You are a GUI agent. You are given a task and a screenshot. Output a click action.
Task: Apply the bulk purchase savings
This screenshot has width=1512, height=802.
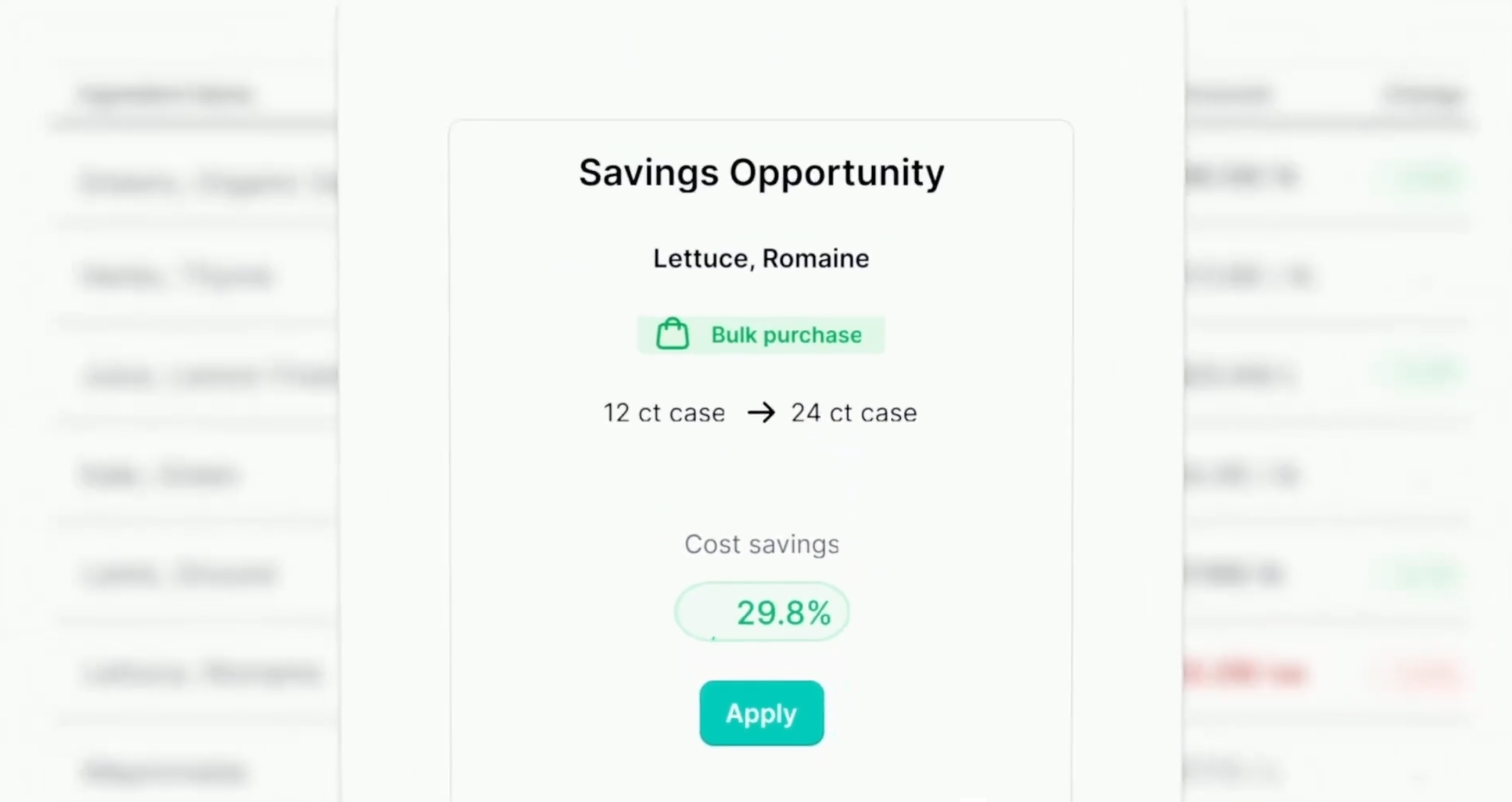pyautogui.click(x=761, y=713)
